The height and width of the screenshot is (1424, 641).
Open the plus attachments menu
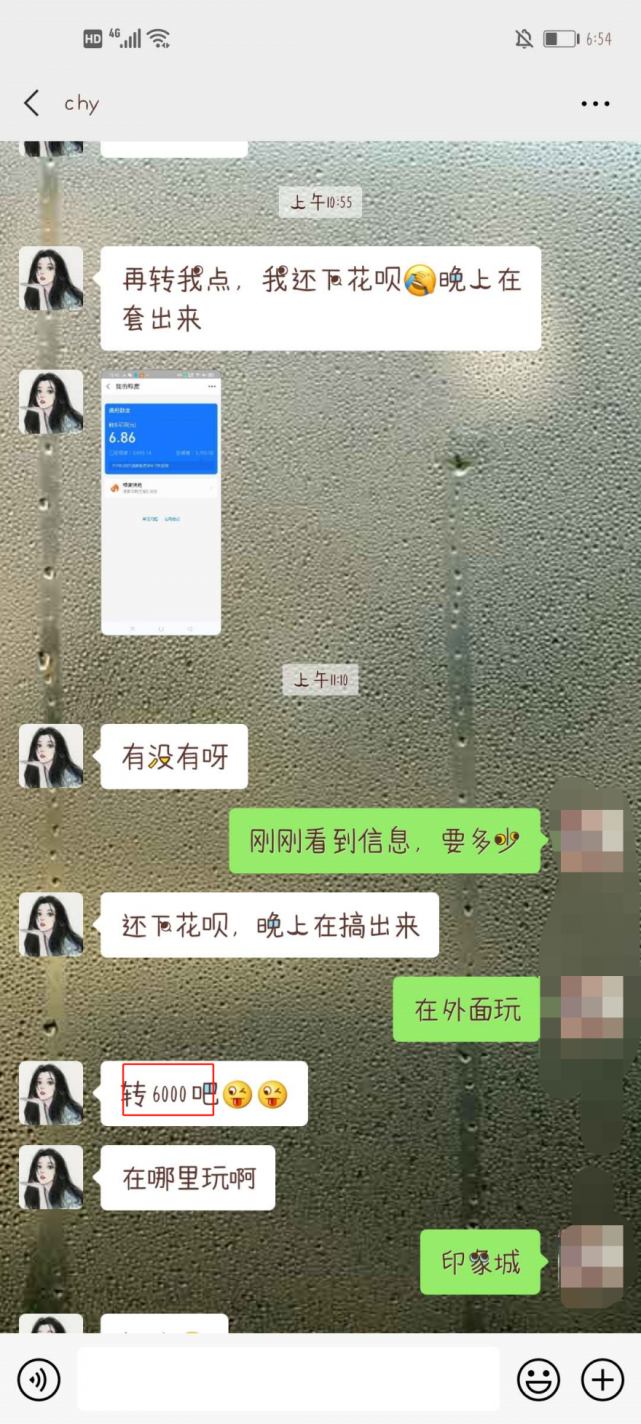(x=602, y=1380)
